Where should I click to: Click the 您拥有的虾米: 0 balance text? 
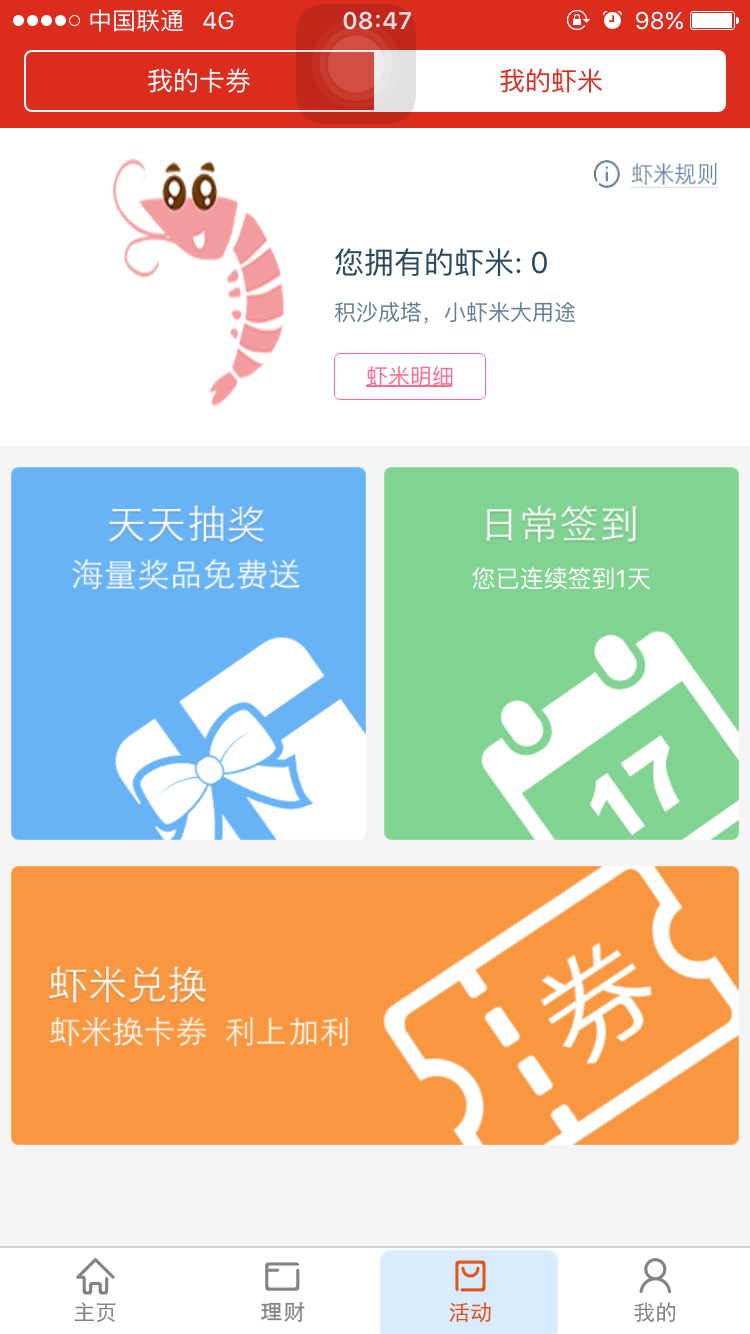point(439,262)
